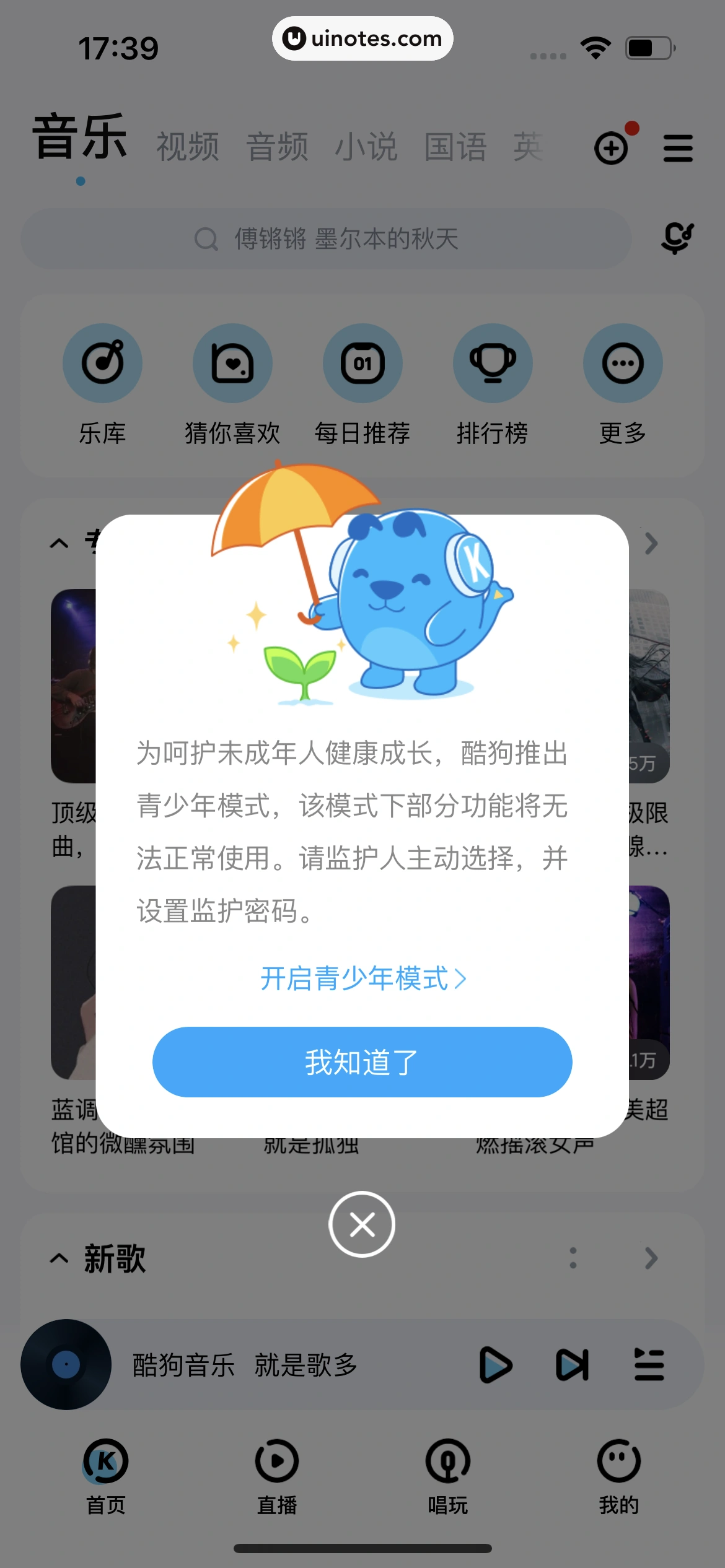The height and width of the screenshot is (1568, 725).
Task: Close the teen mode popup
Action: [x=362, y=1224]
